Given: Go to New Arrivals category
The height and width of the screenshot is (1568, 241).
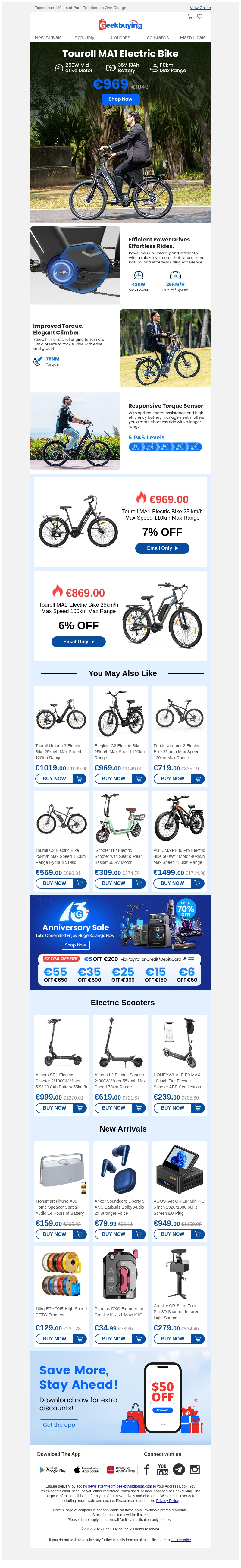Looking at the screenshot, I should click(x=48, y=38).
